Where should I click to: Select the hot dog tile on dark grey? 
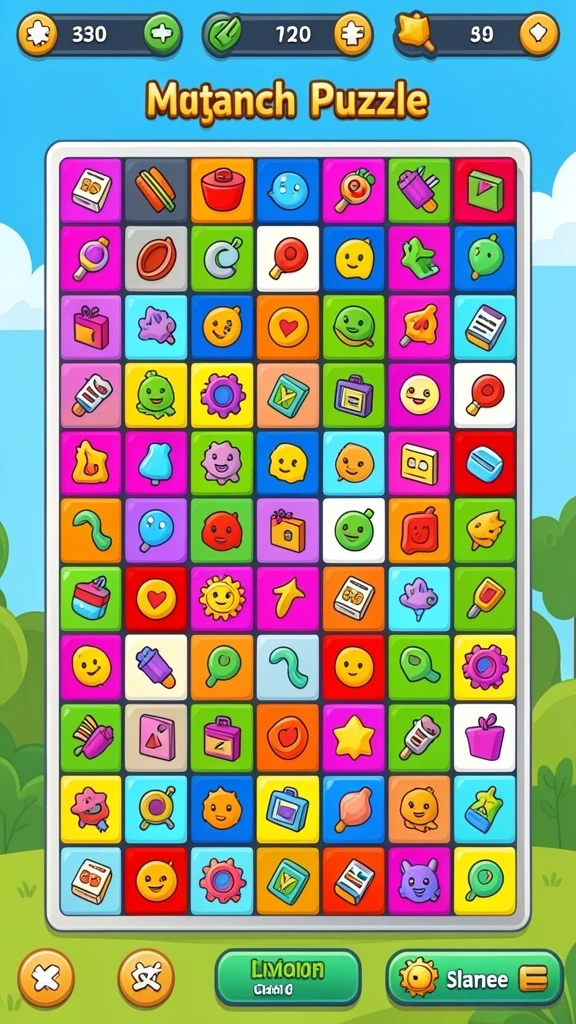(x=155, y=191)
